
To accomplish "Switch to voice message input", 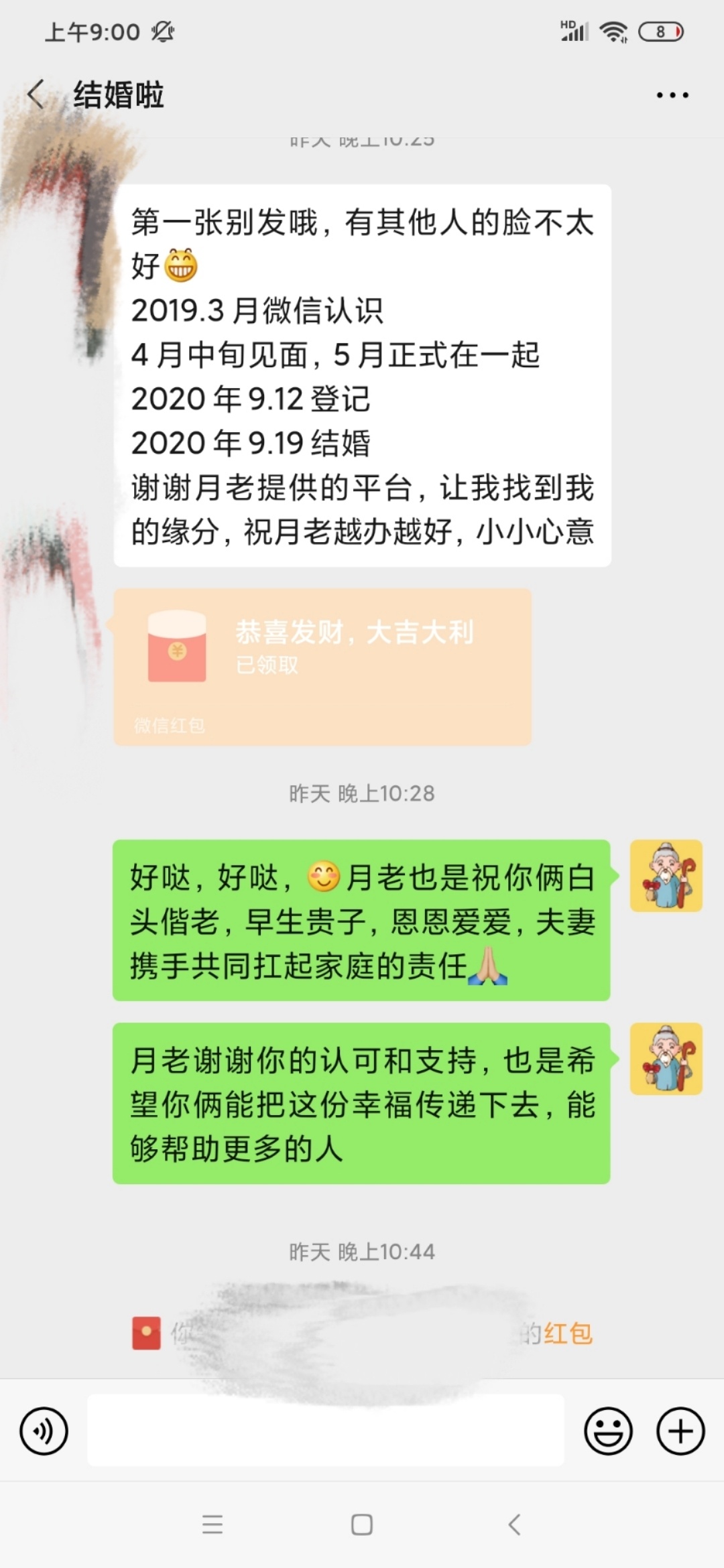I will click(44, 1432).
